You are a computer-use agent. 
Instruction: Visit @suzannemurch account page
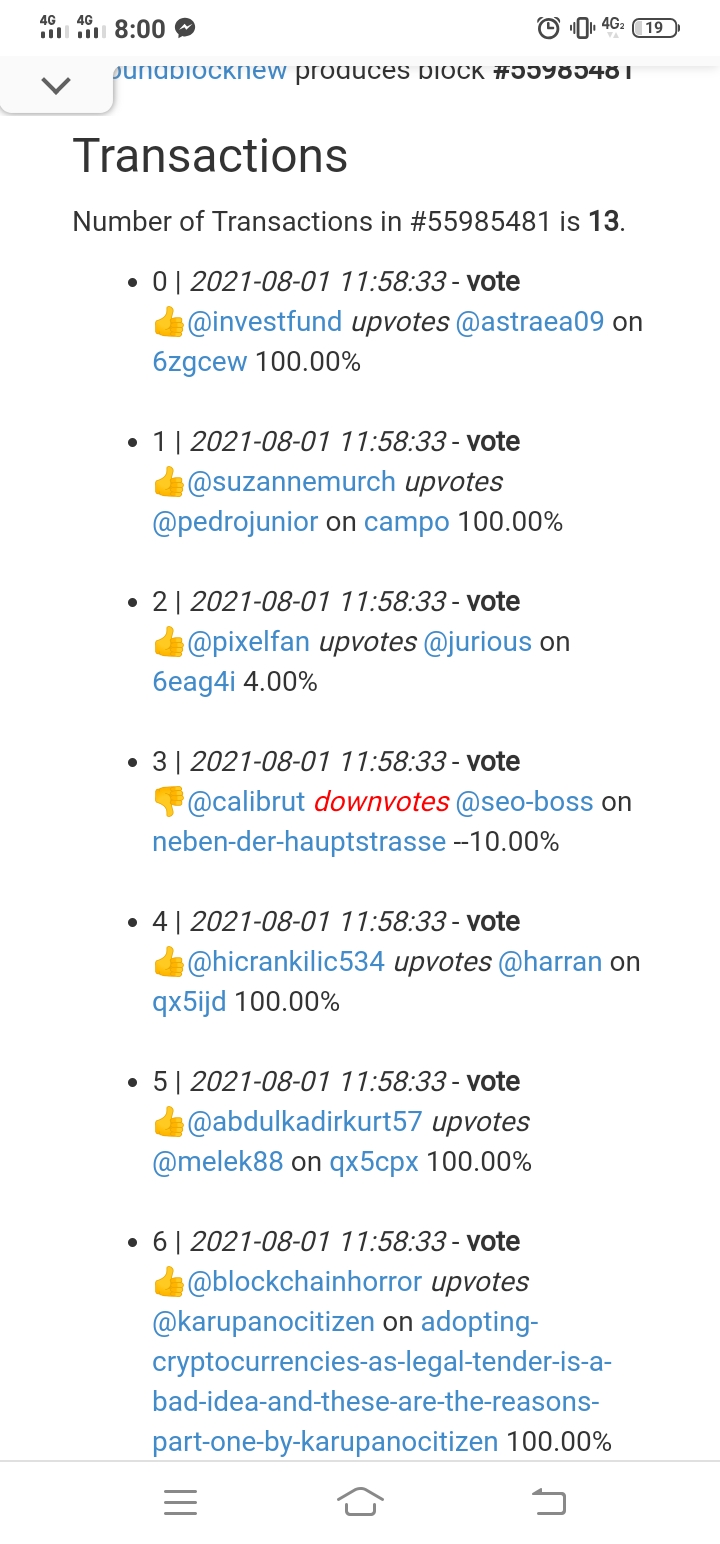291,482
